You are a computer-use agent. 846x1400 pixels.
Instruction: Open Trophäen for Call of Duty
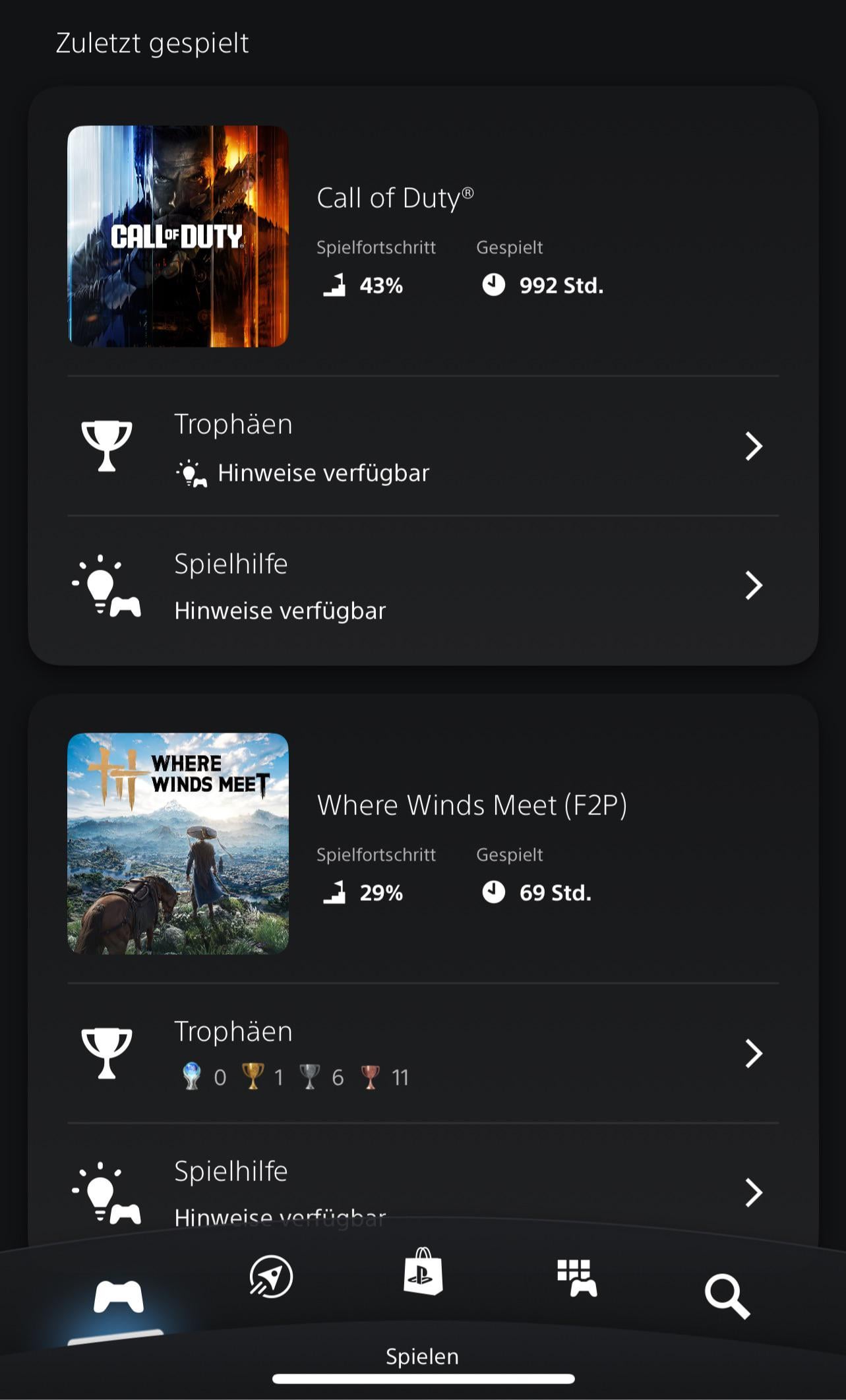click(423, 446)
